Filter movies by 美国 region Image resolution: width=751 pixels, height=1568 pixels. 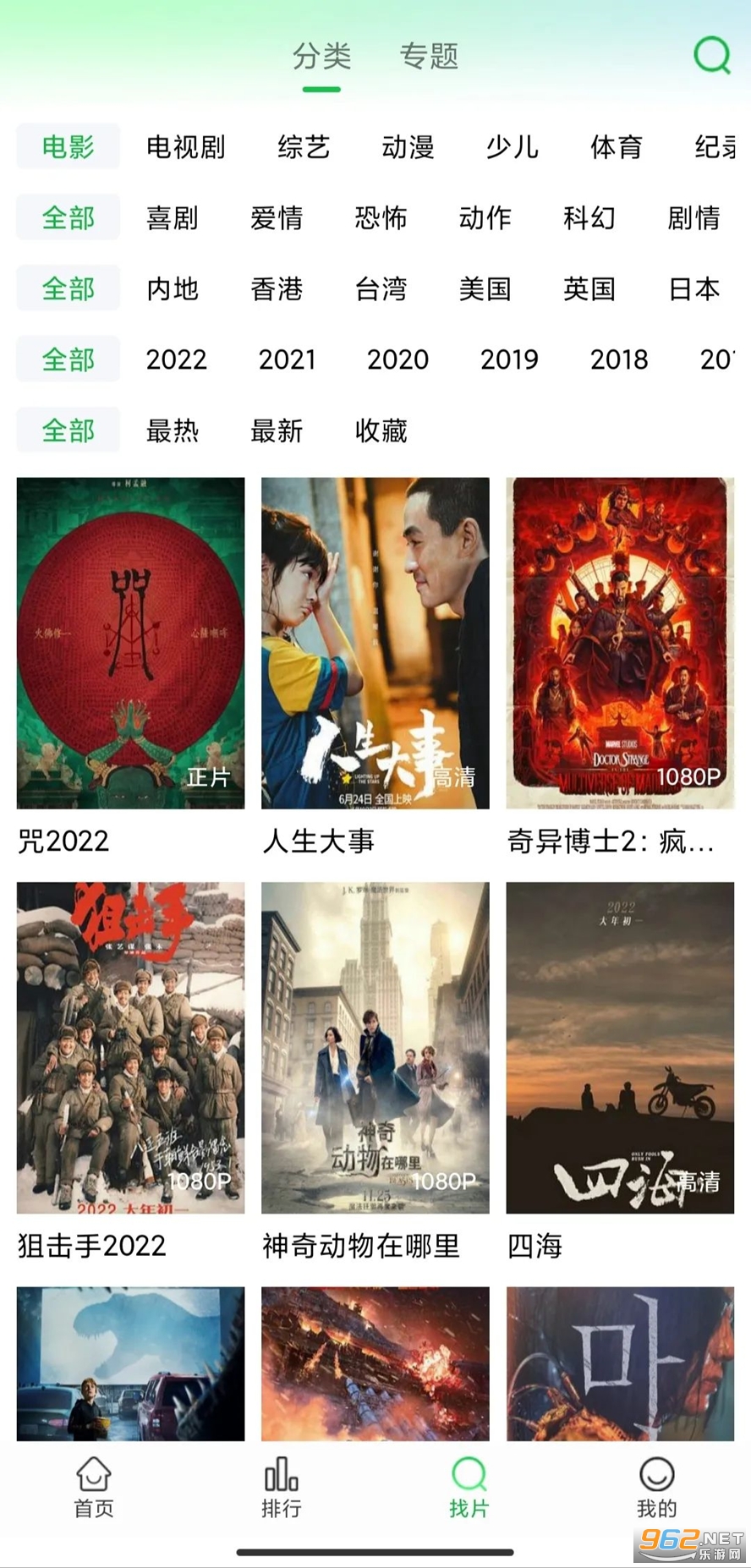click(x=485, y=289)
